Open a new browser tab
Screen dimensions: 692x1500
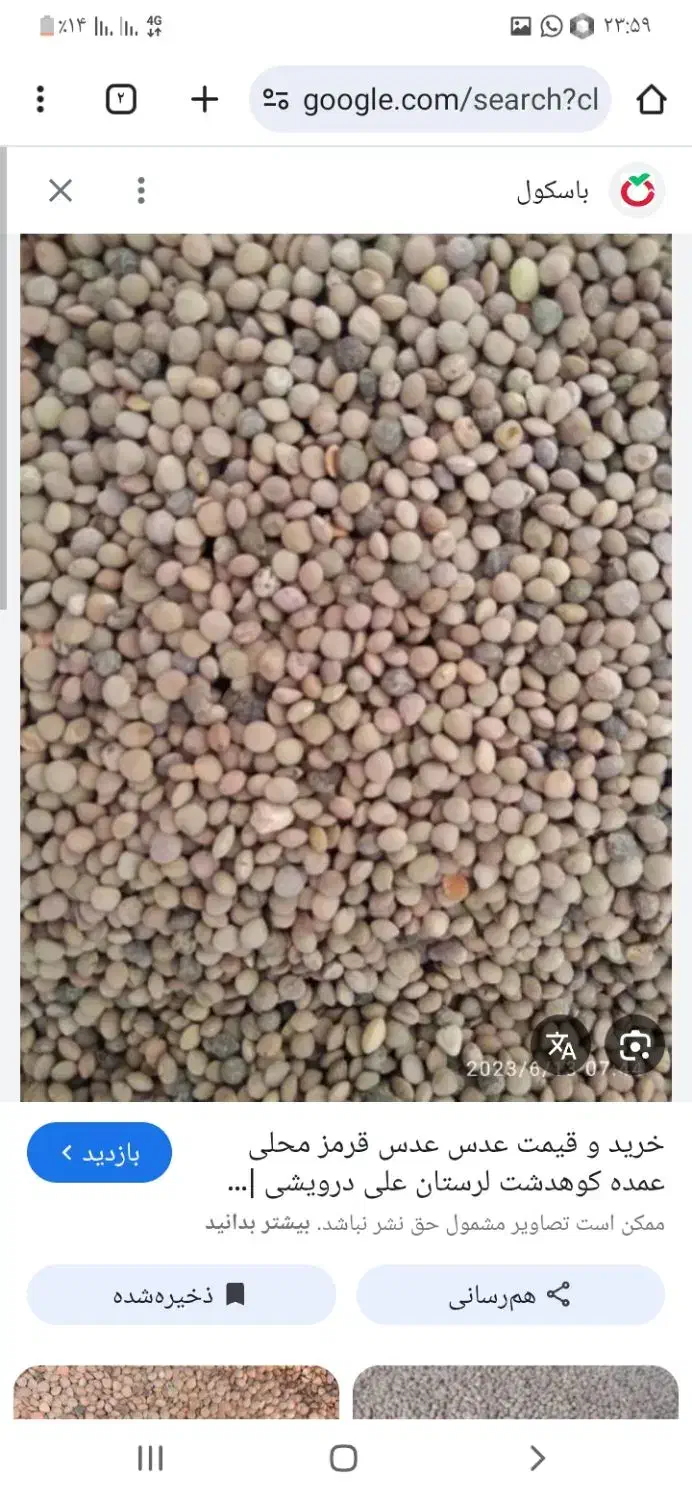(x=204, y=99)
